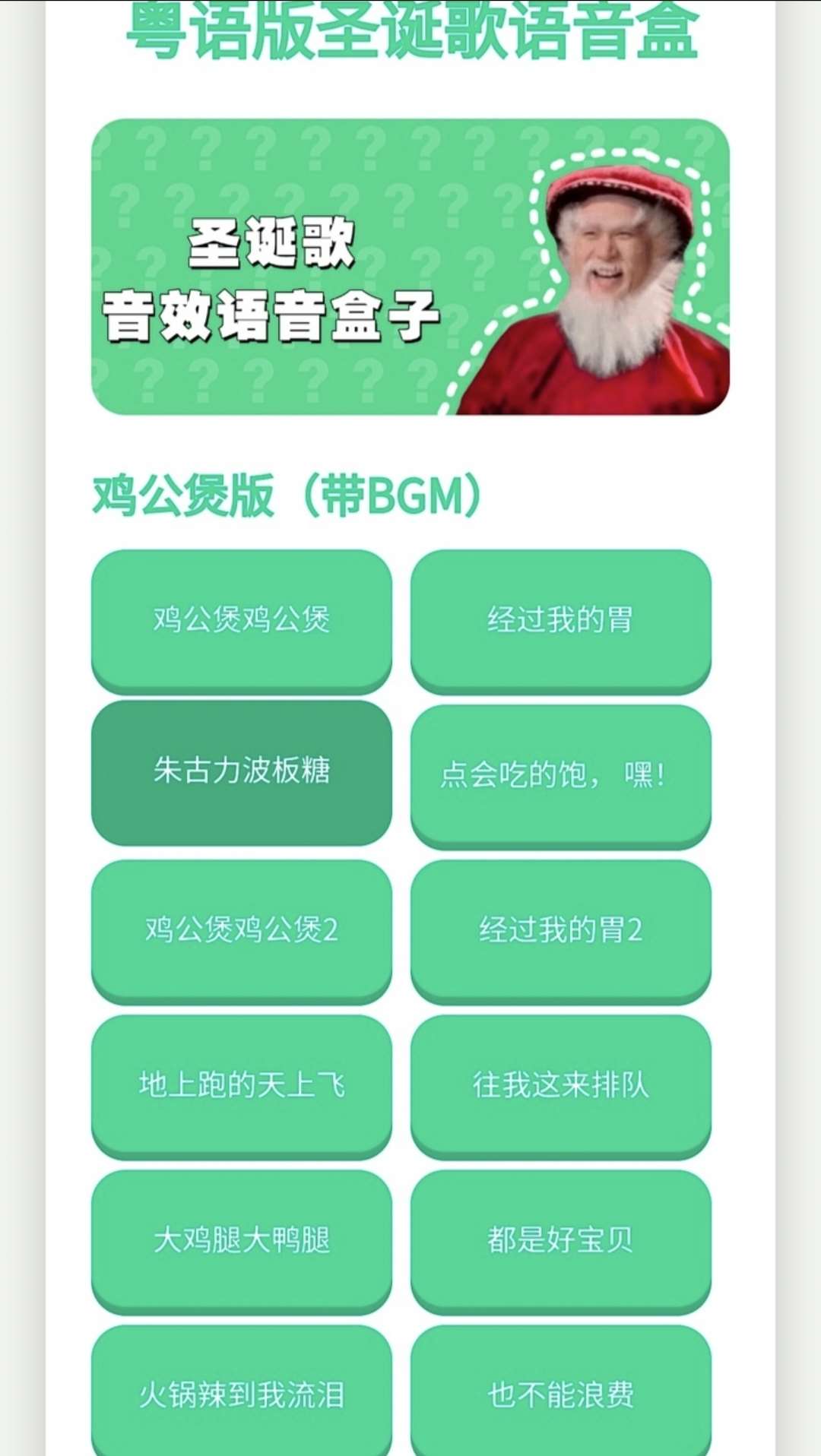Viewport: 821px width, 1456px height.
Task: Play 朱古力波板糖 voice clip
Action: 241,771
